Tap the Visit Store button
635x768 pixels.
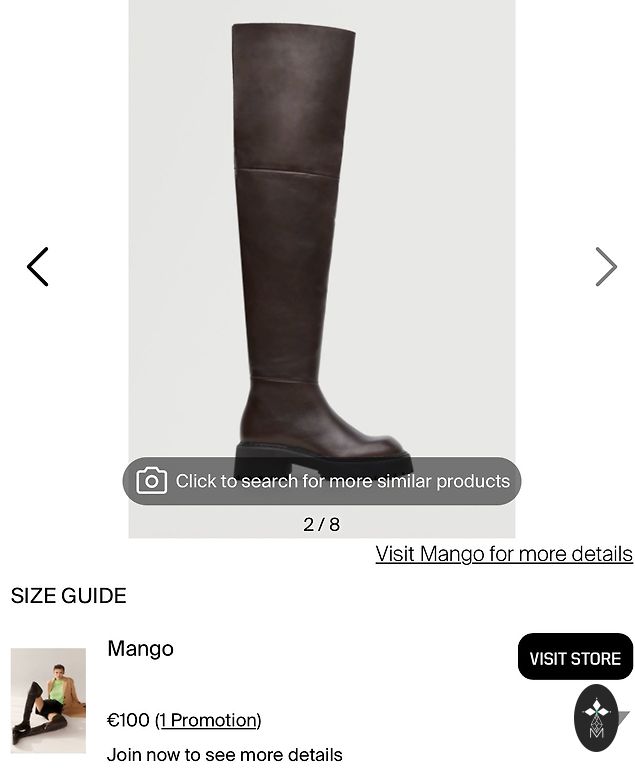(575, 657)
